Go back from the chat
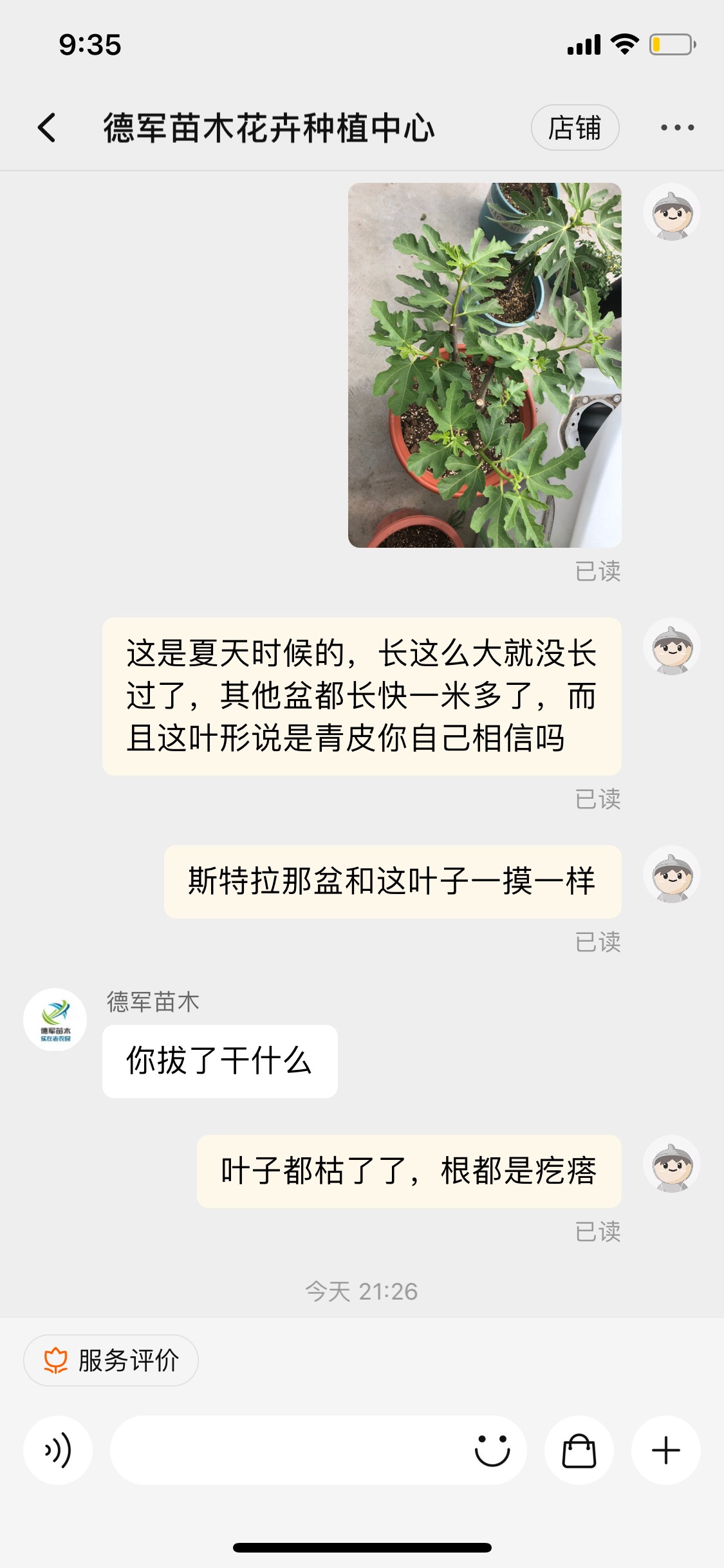 [47, 127]
